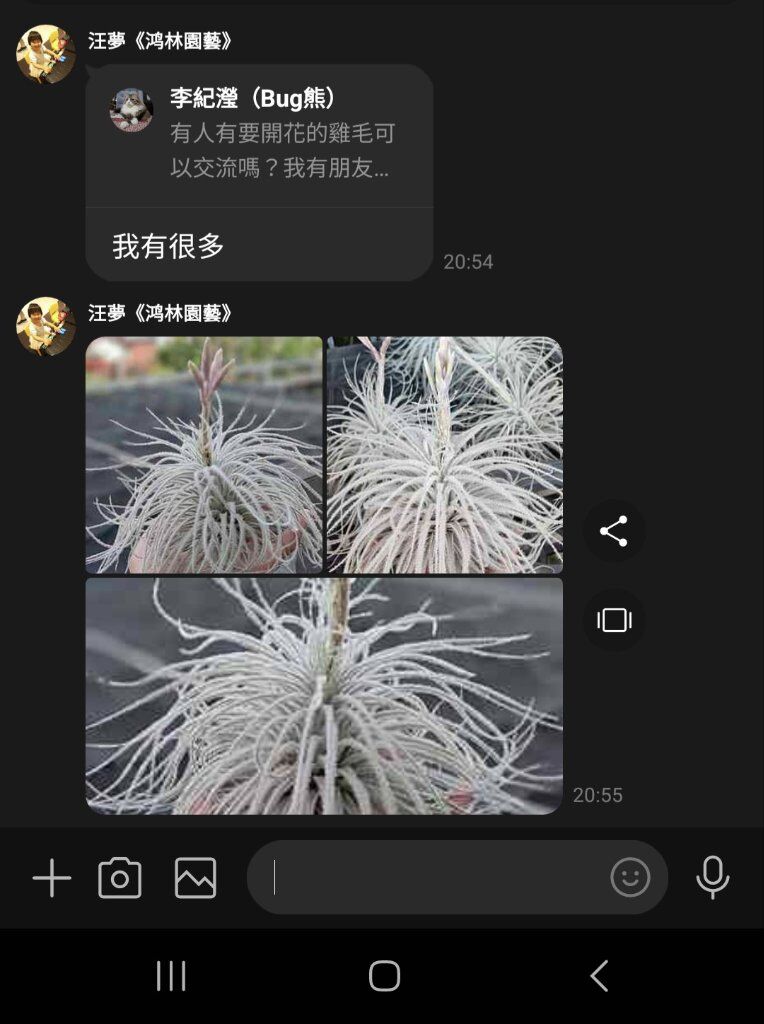Open the camera from the chat bar
Screen dimensions: 764x1024
(120, 878)
